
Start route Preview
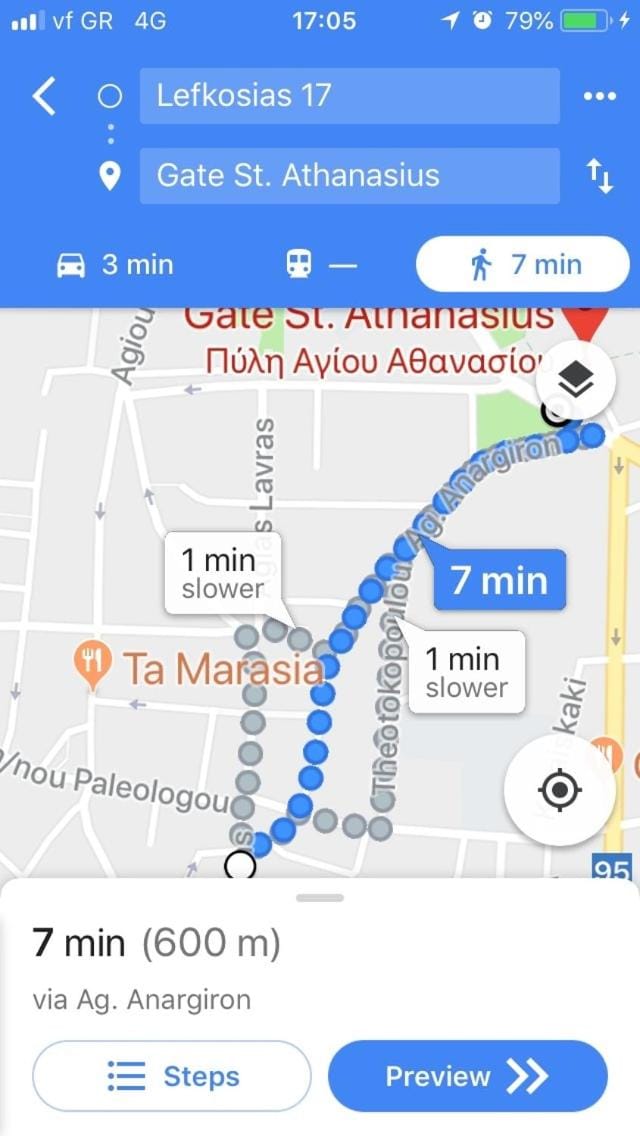coord(467,1076)
